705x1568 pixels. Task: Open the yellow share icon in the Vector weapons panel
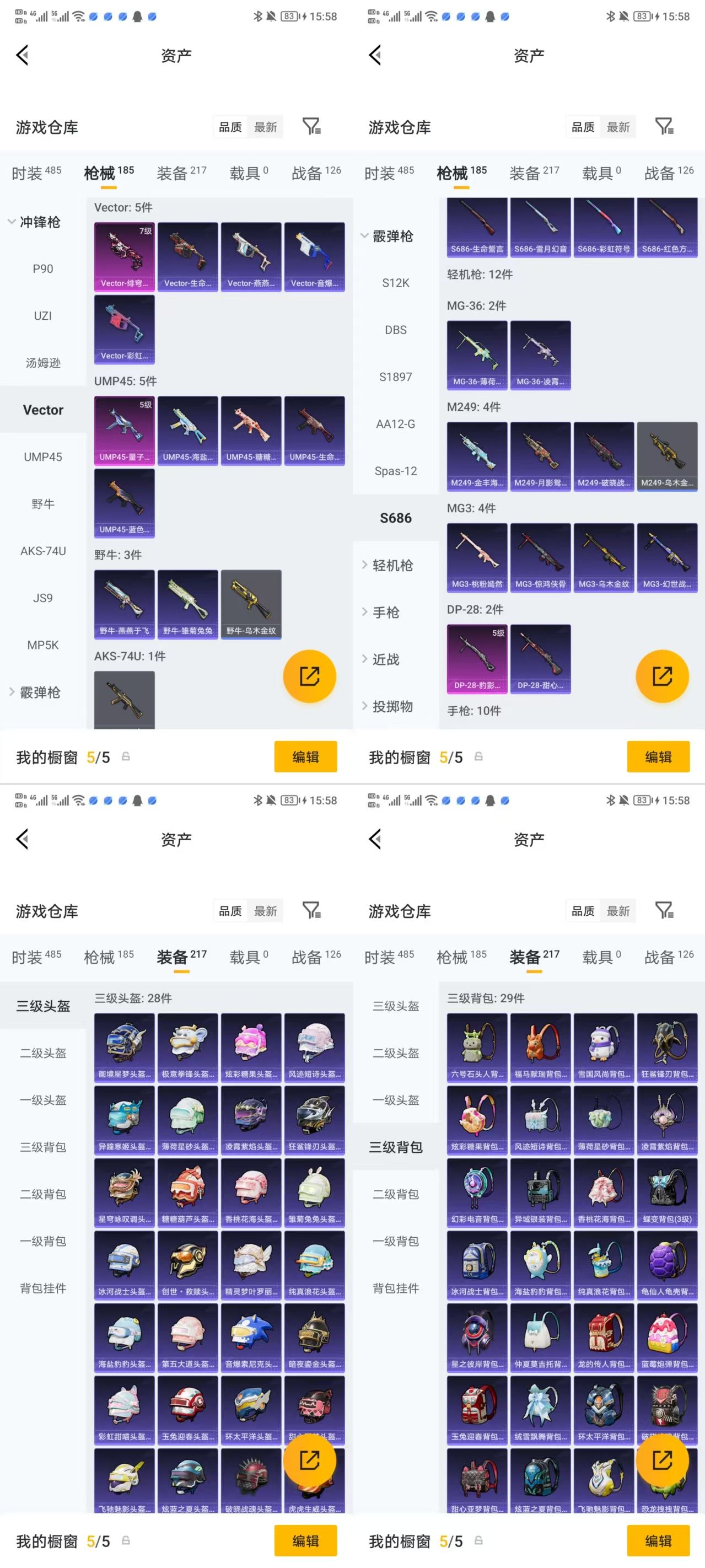pos(309,675)
